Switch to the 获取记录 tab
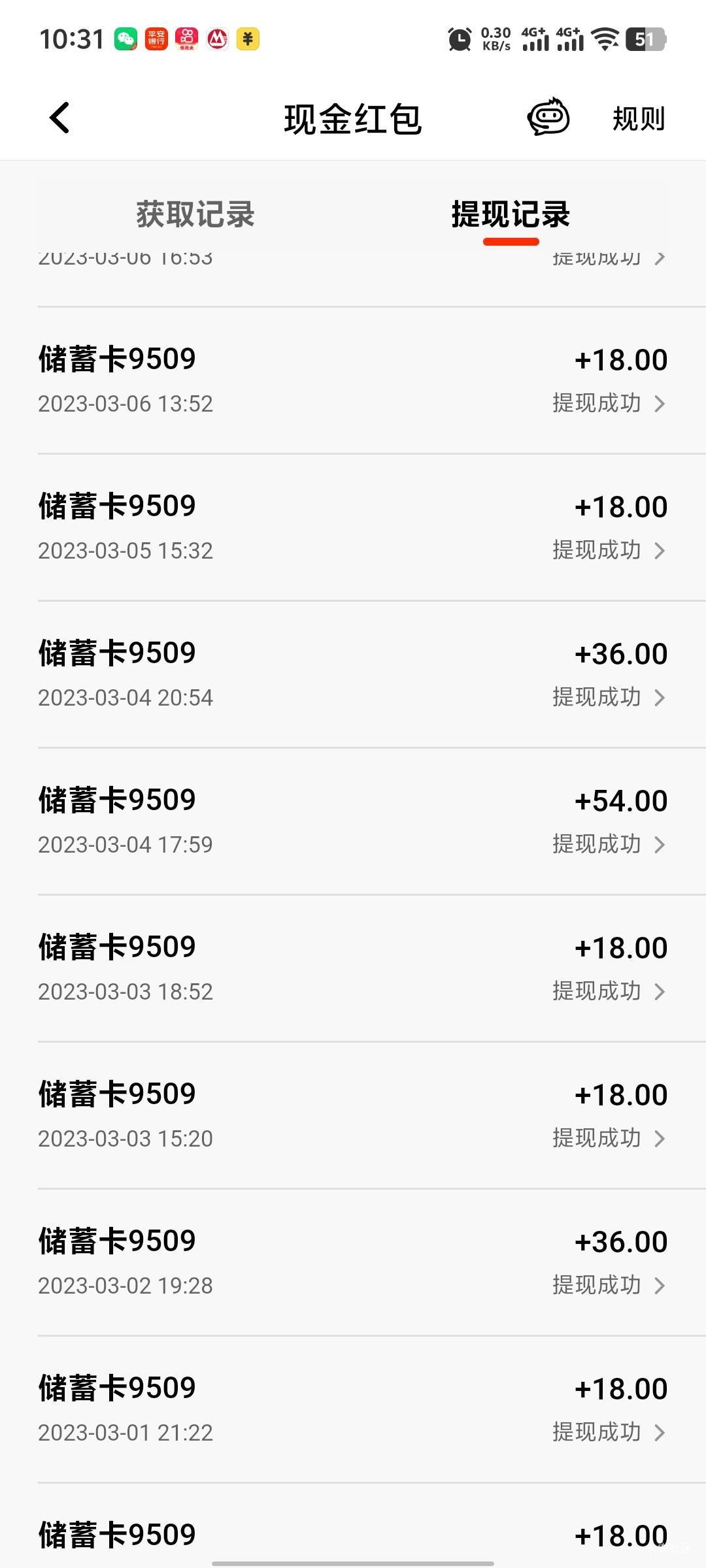Image resolution: width=706 pixels, height=1568 pixels. 195,214
